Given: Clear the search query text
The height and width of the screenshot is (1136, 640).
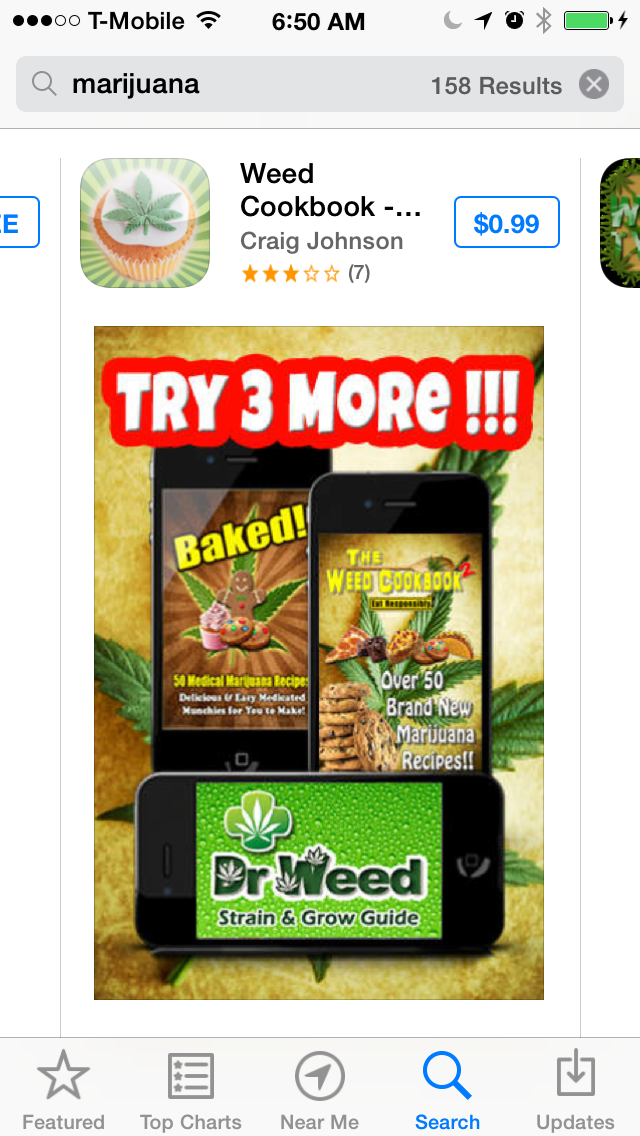Looking at the screenshot, I should [594, 85].
